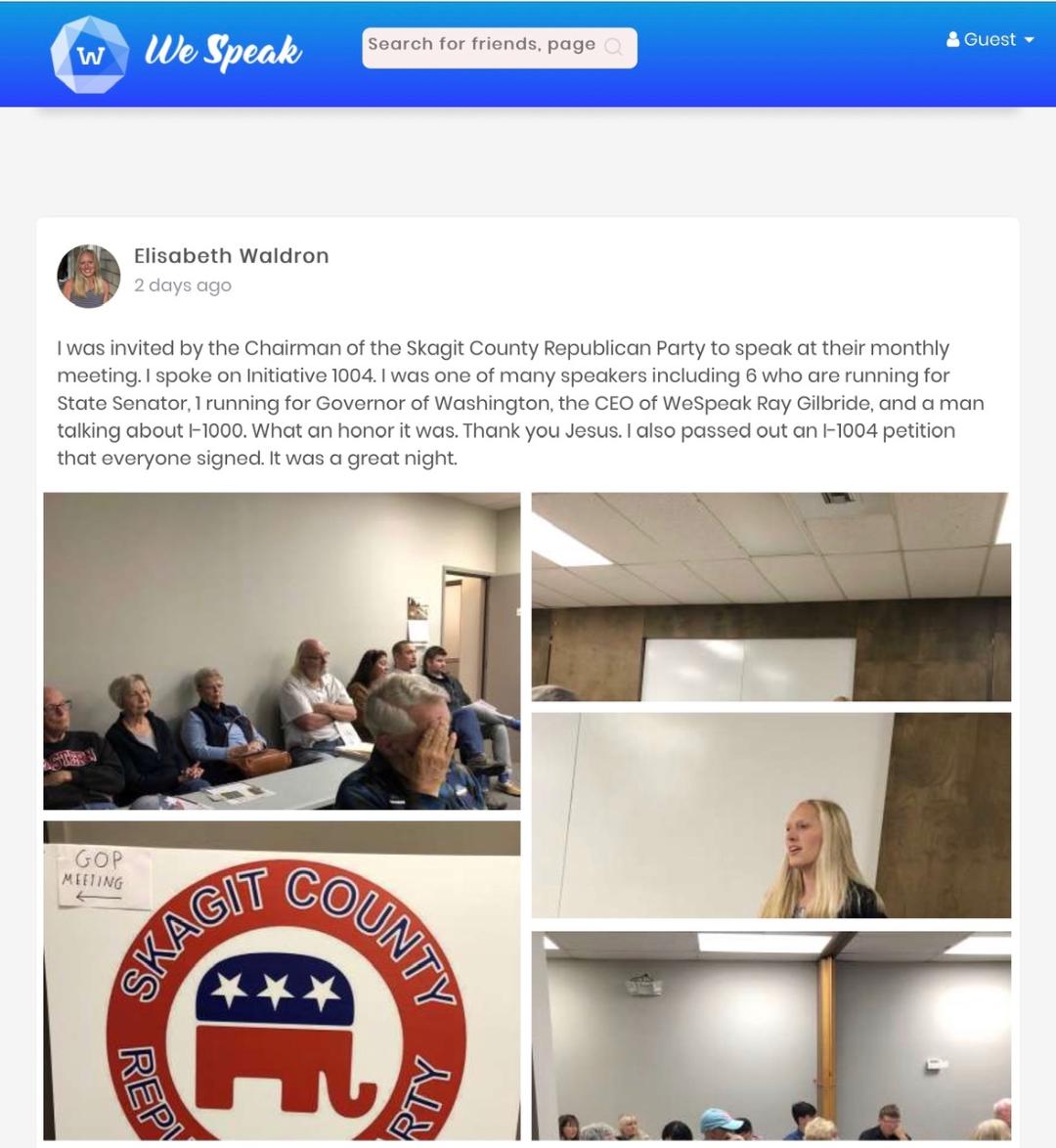Open the meeting room crowd photo

pyautogui.click(x=770, y=1036)
